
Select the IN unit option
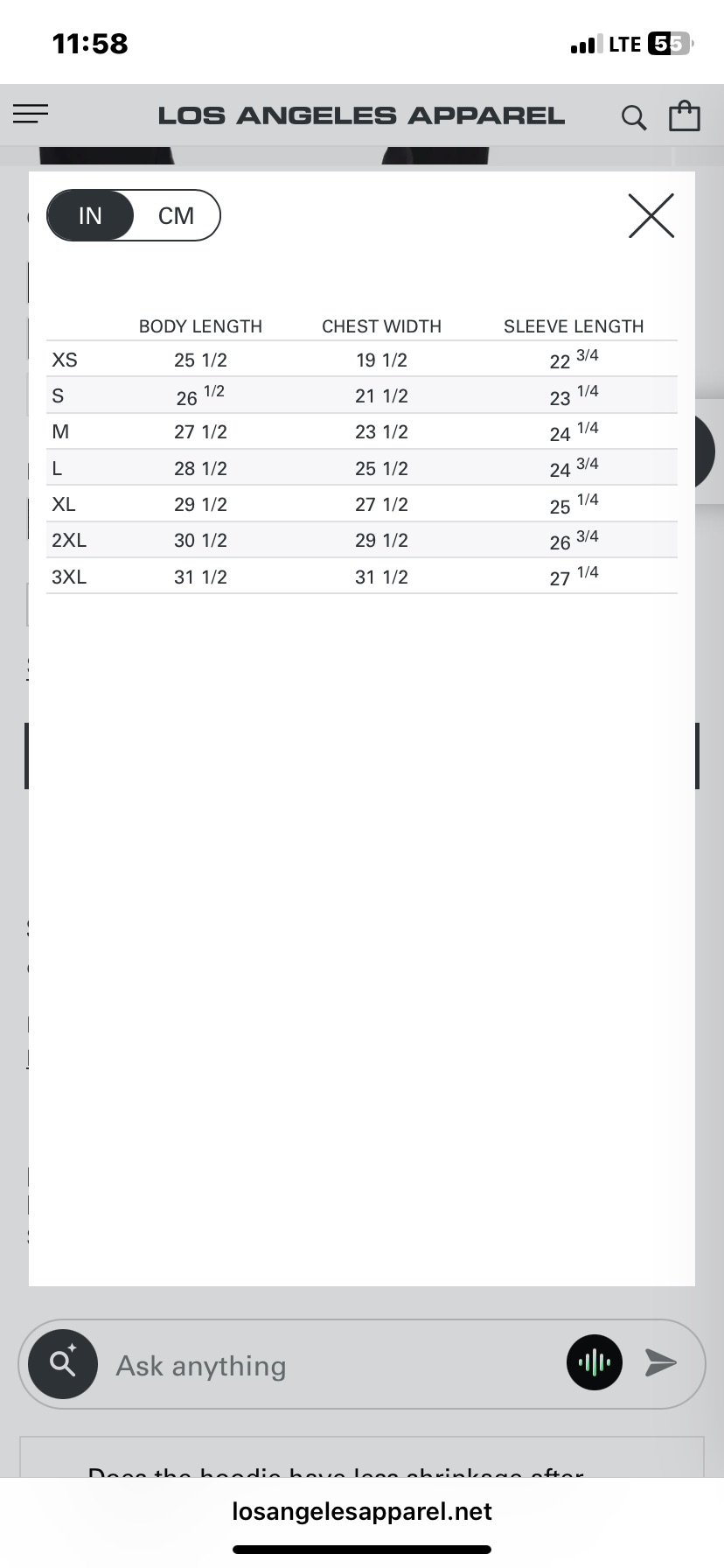tap(90, 215)
